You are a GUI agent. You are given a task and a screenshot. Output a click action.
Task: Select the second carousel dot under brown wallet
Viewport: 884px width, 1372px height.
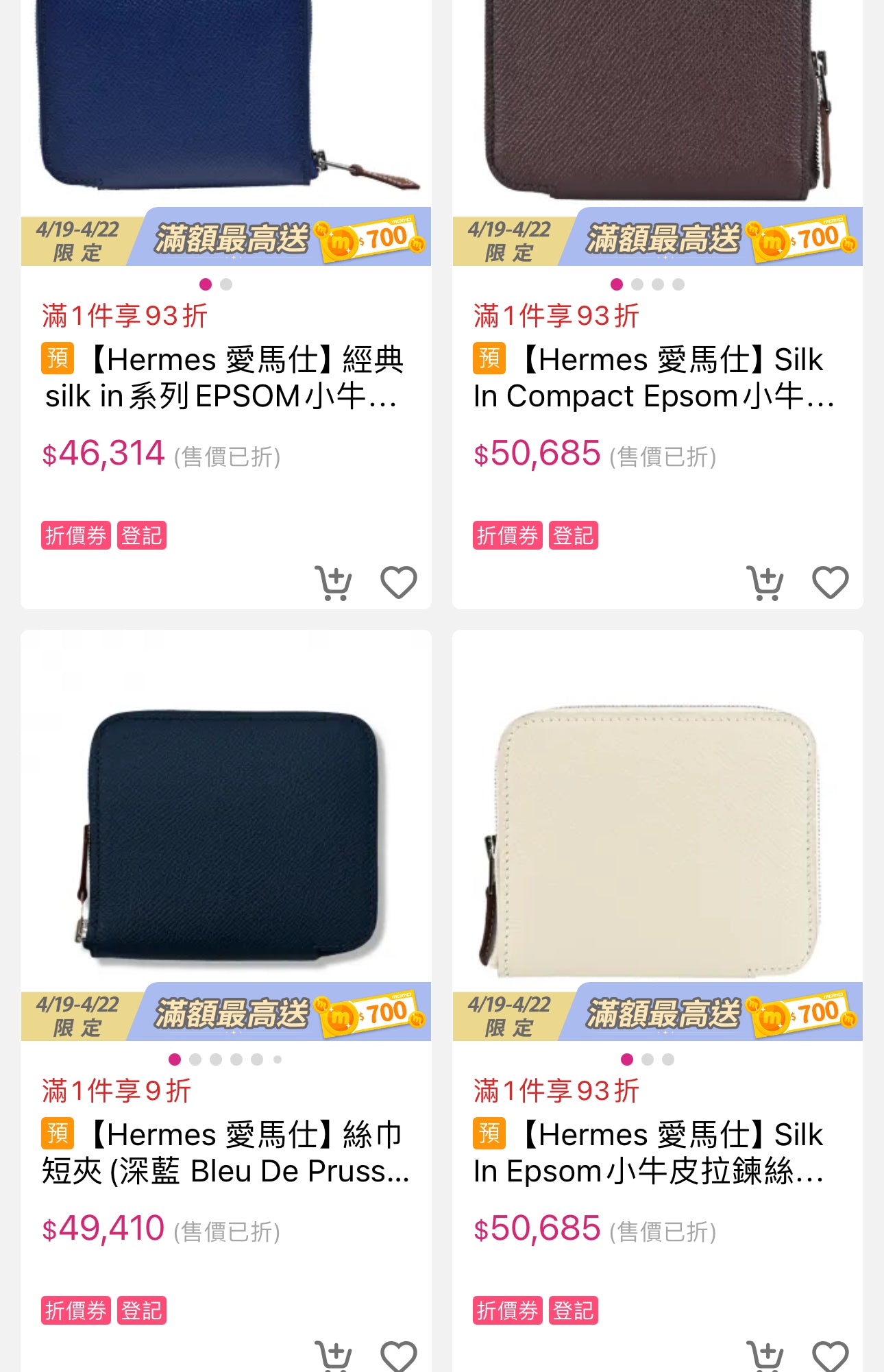[639, 284]
